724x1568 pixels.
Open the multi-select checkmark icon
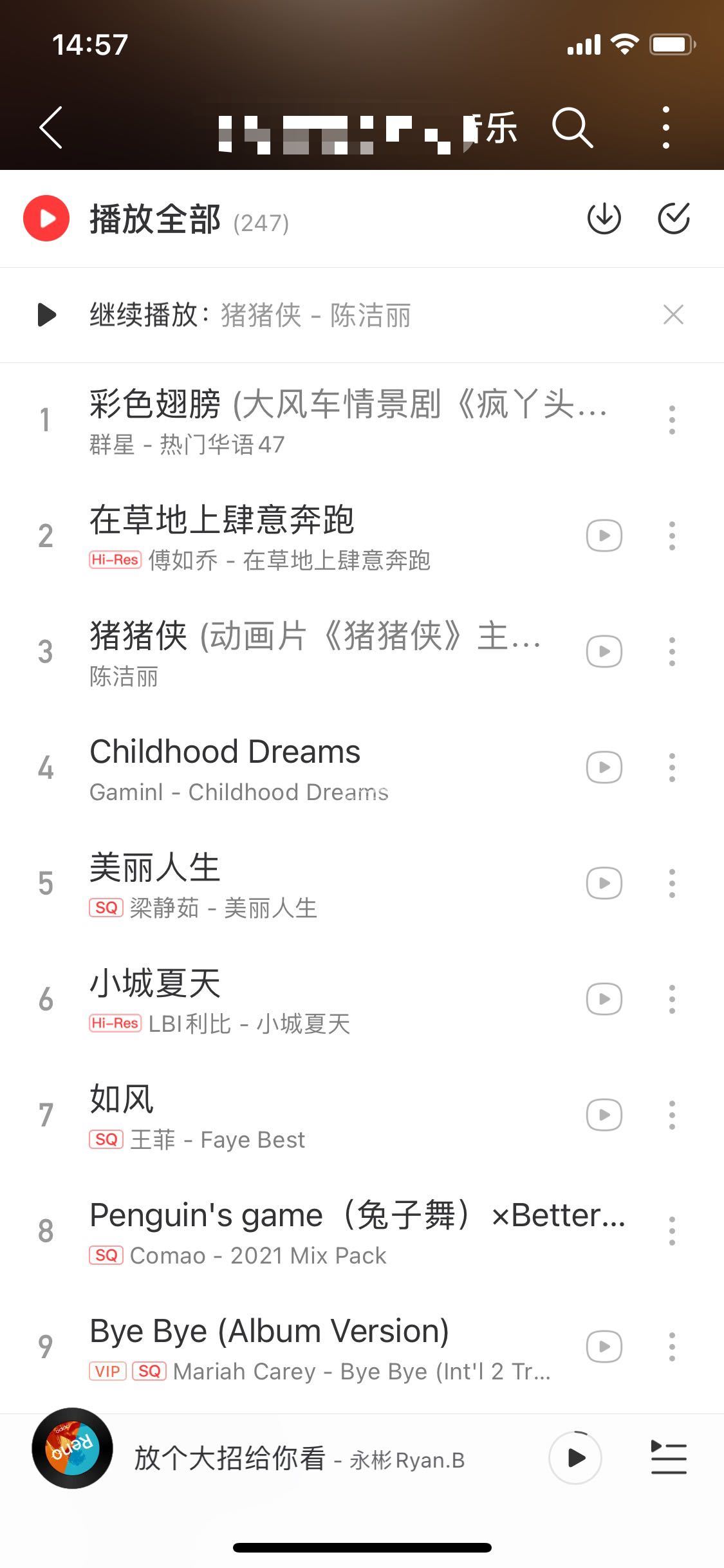pyautogui.click(x=673, y=219)
